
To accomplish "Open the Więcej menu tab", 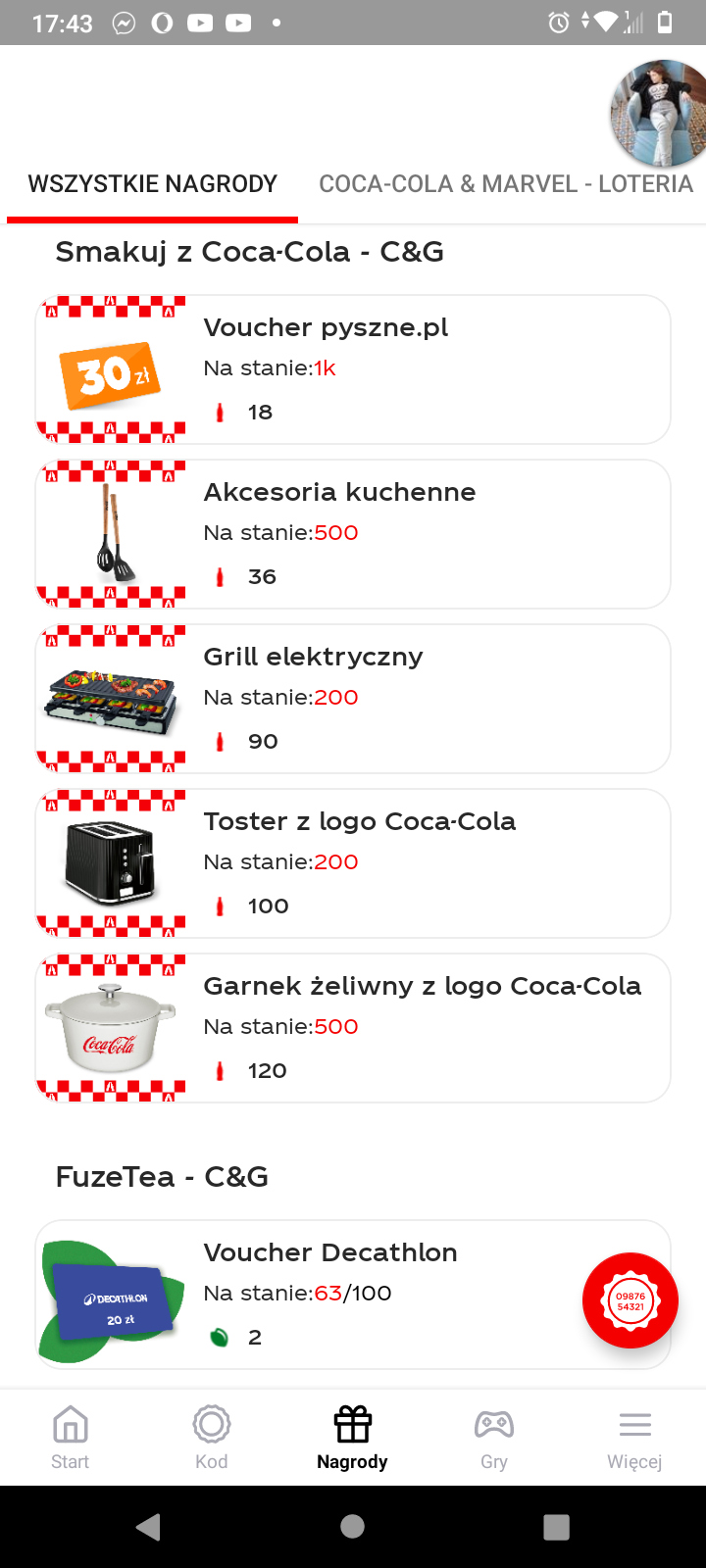I will click(x=634, y=1437).
